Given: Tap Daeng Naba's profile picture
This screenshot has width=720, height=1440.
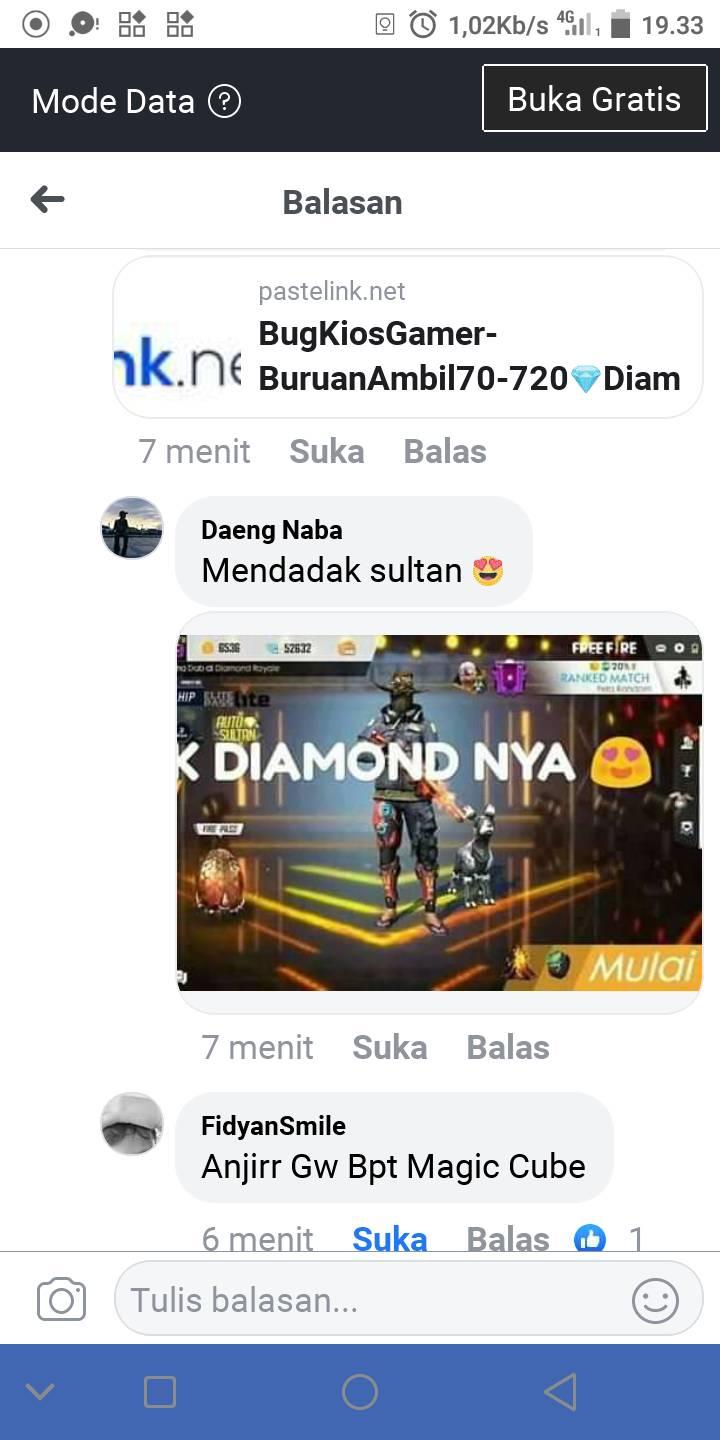Looking at the screenshot, I should pos(132,528).
